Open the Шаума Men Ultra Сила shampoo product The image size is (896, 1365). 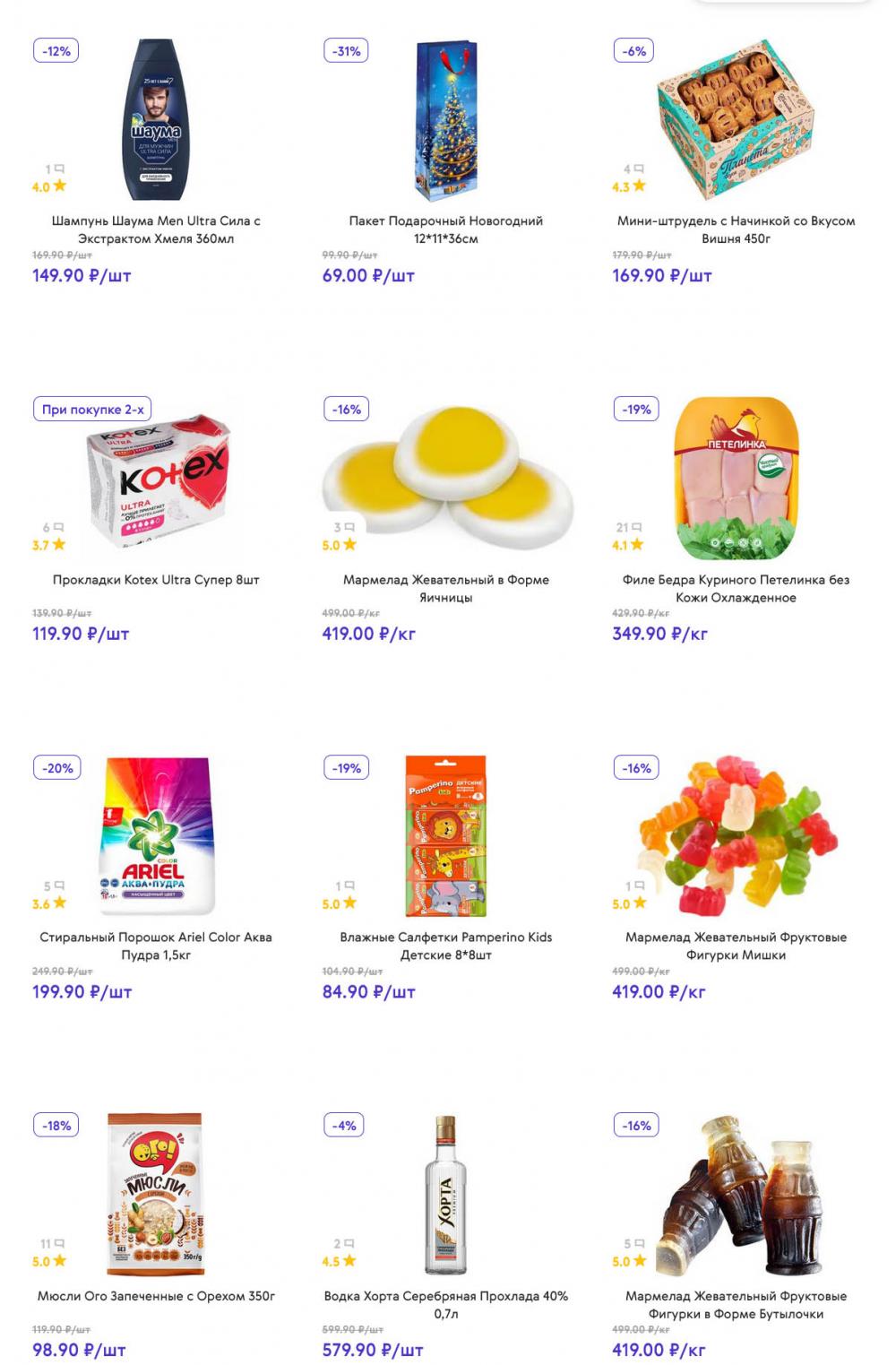[x=156, y=229]
